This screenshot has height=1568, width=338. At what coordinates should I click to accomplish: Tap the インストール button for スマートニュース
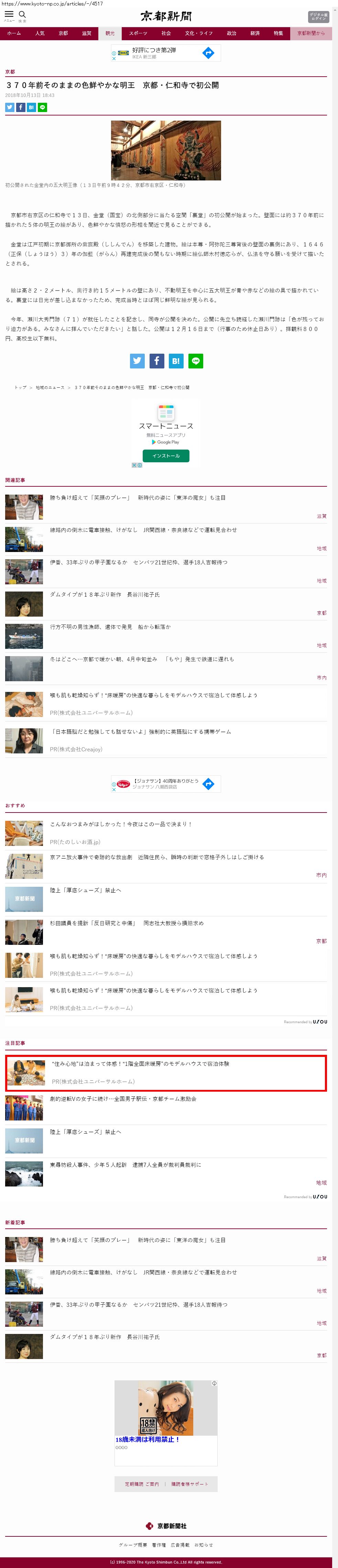click(166, 455)
